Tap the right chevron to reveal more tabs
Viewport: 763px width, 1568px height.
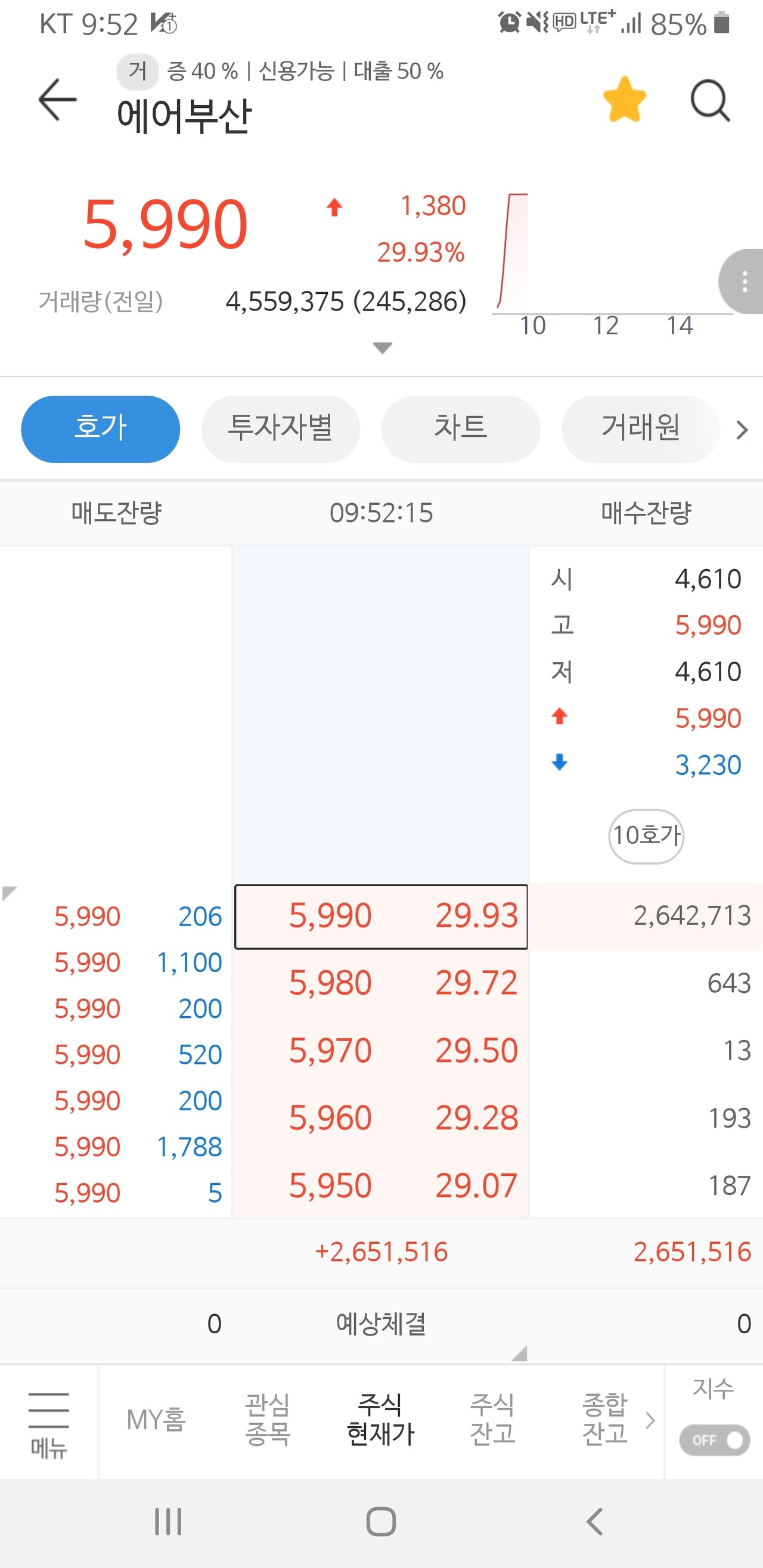pos(742,429)
